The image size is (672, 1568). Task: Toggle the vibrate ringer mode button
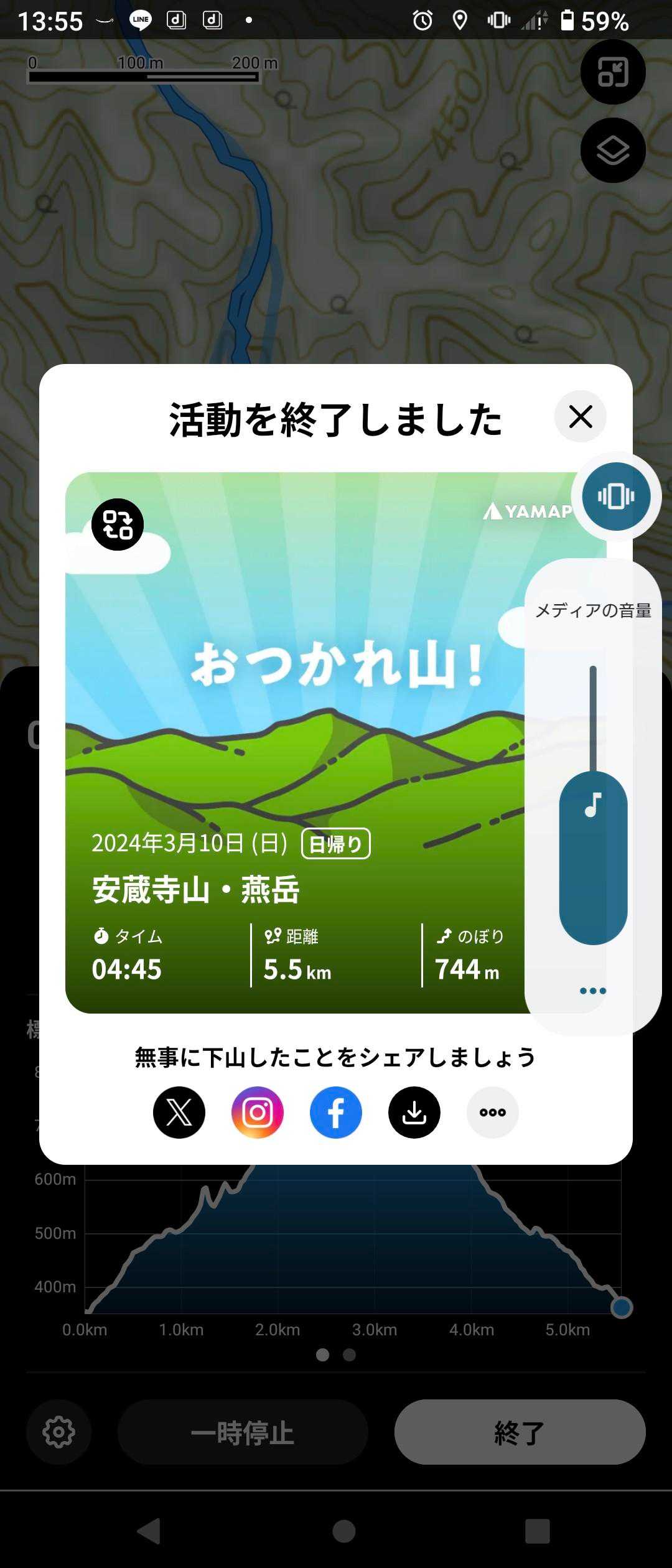[x=616, y=496]
